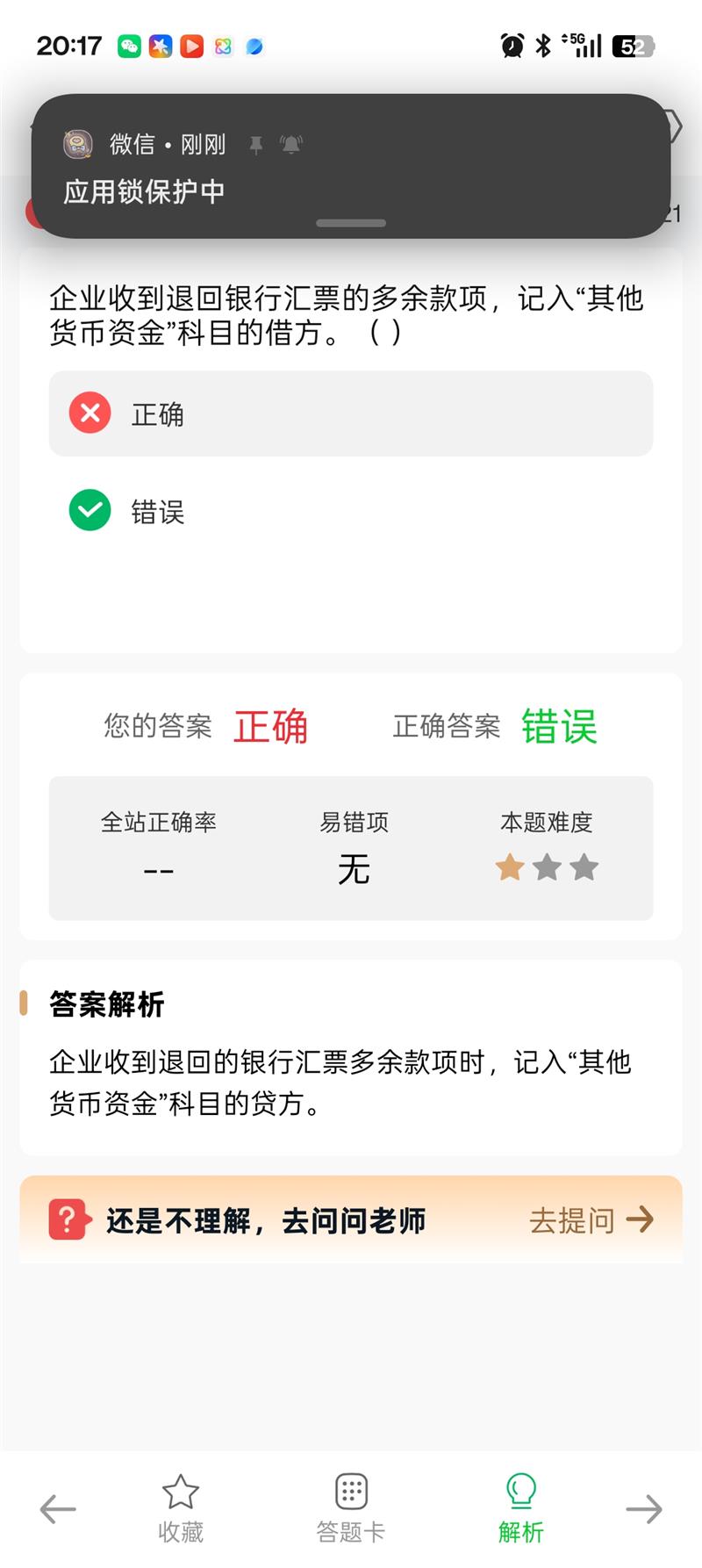Select the 错误 answer option
Image resolution: width=702 pixels, height=1568 pixels.
click(x=350, y=511)
